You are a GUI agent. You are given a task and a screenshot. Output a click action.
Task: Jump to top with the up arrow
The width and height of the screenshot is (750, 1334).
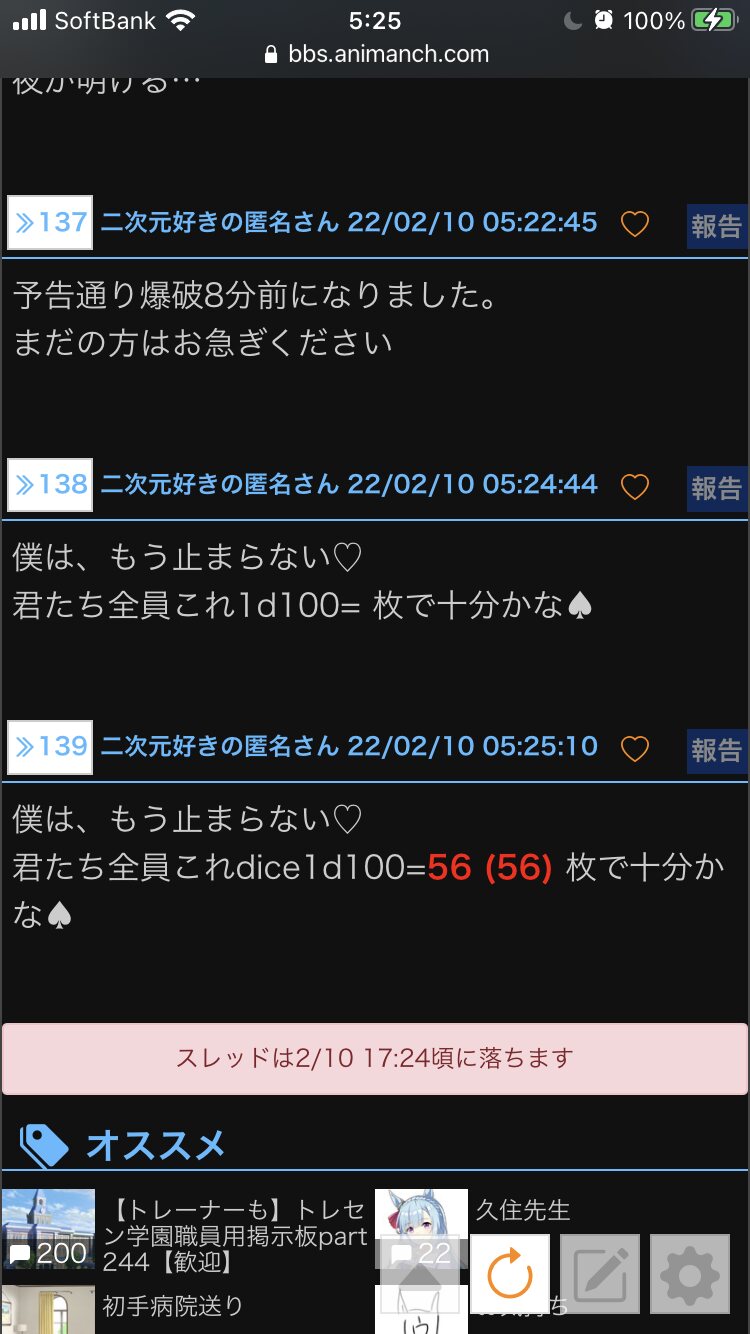420,1275
